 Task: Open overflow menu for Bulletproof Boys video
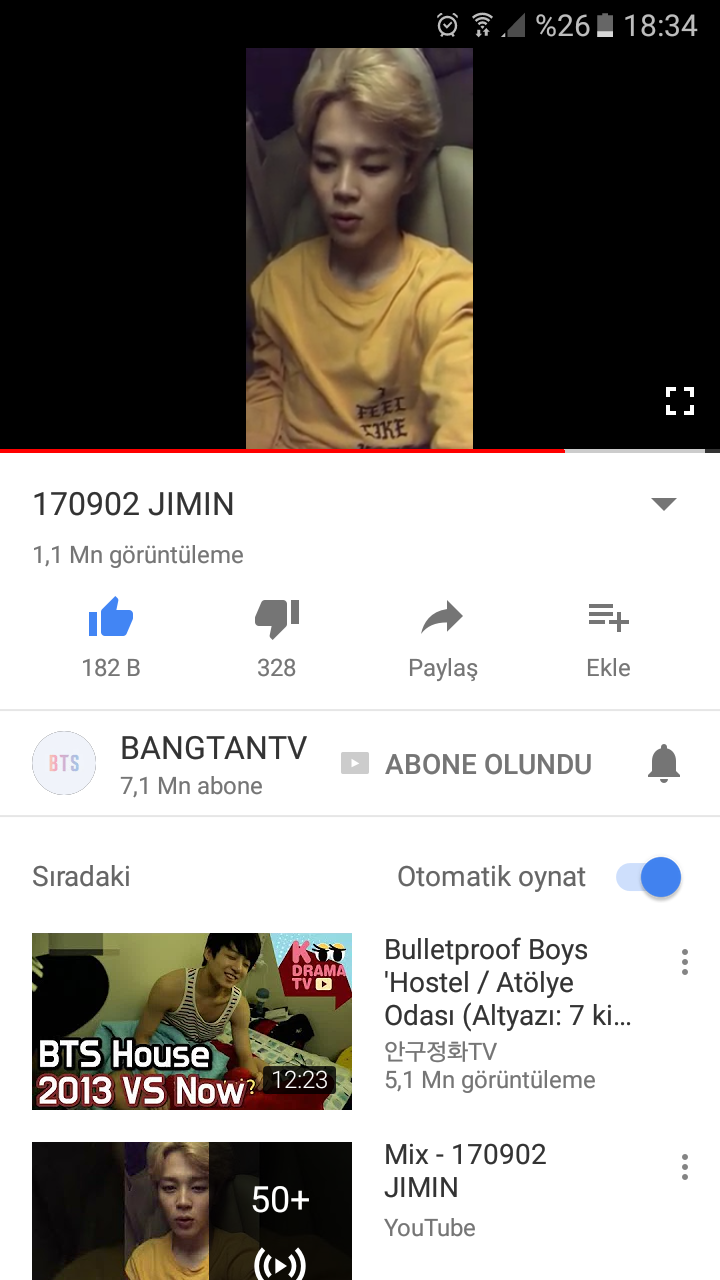tap(685, 962)
